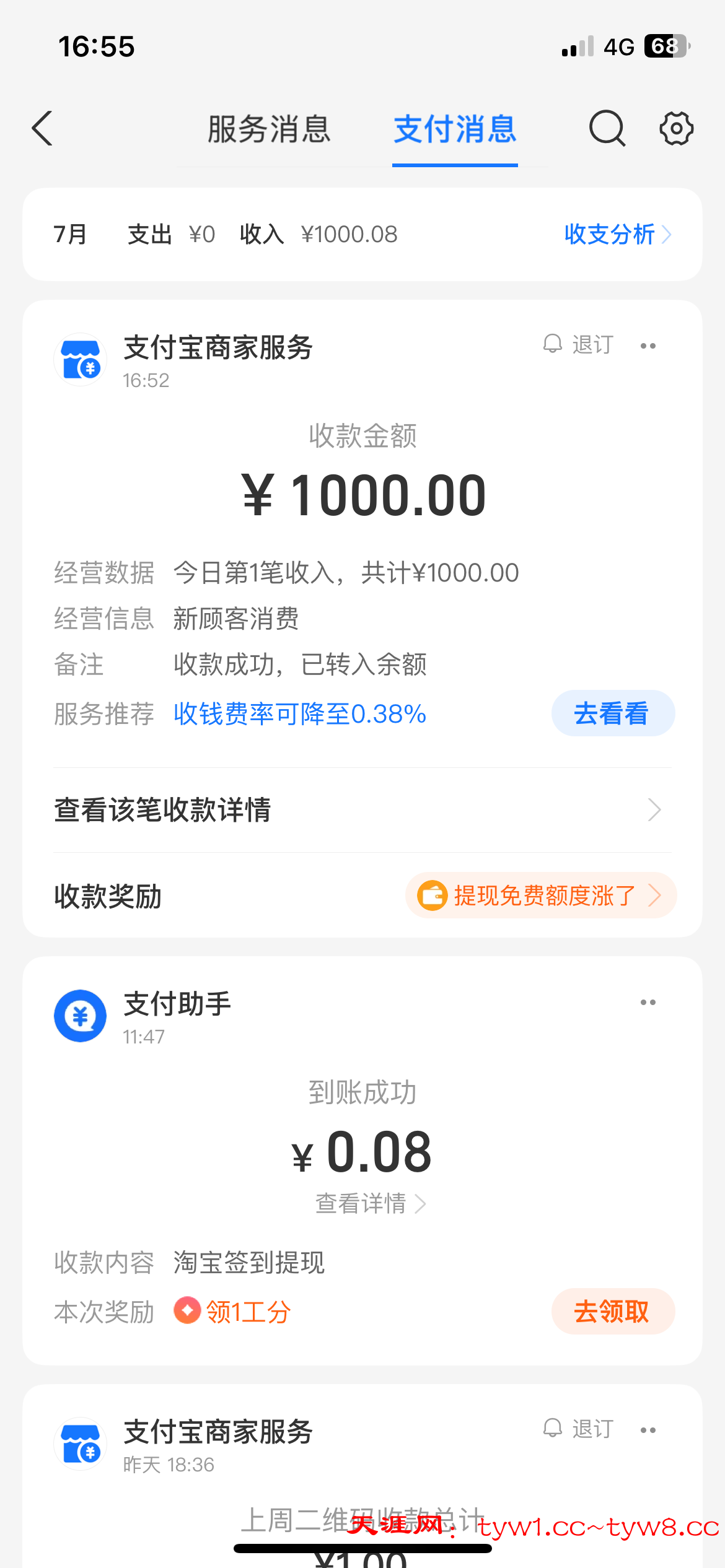This screenshot has width=725, height=1568.
Task: Open the search magnifier icon
Action: [x=607, y=129]
